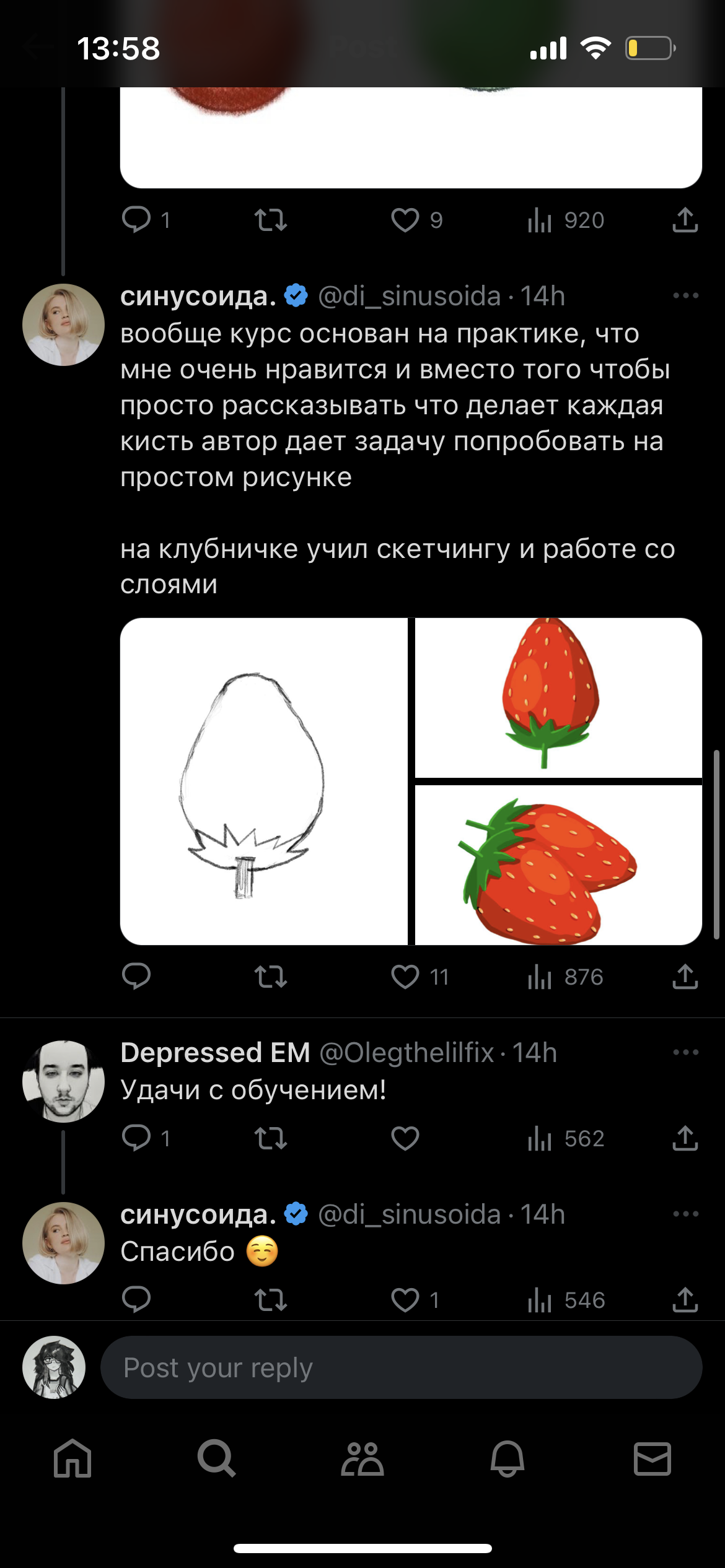Open the single colored strawberry image

tap(558, 697)
